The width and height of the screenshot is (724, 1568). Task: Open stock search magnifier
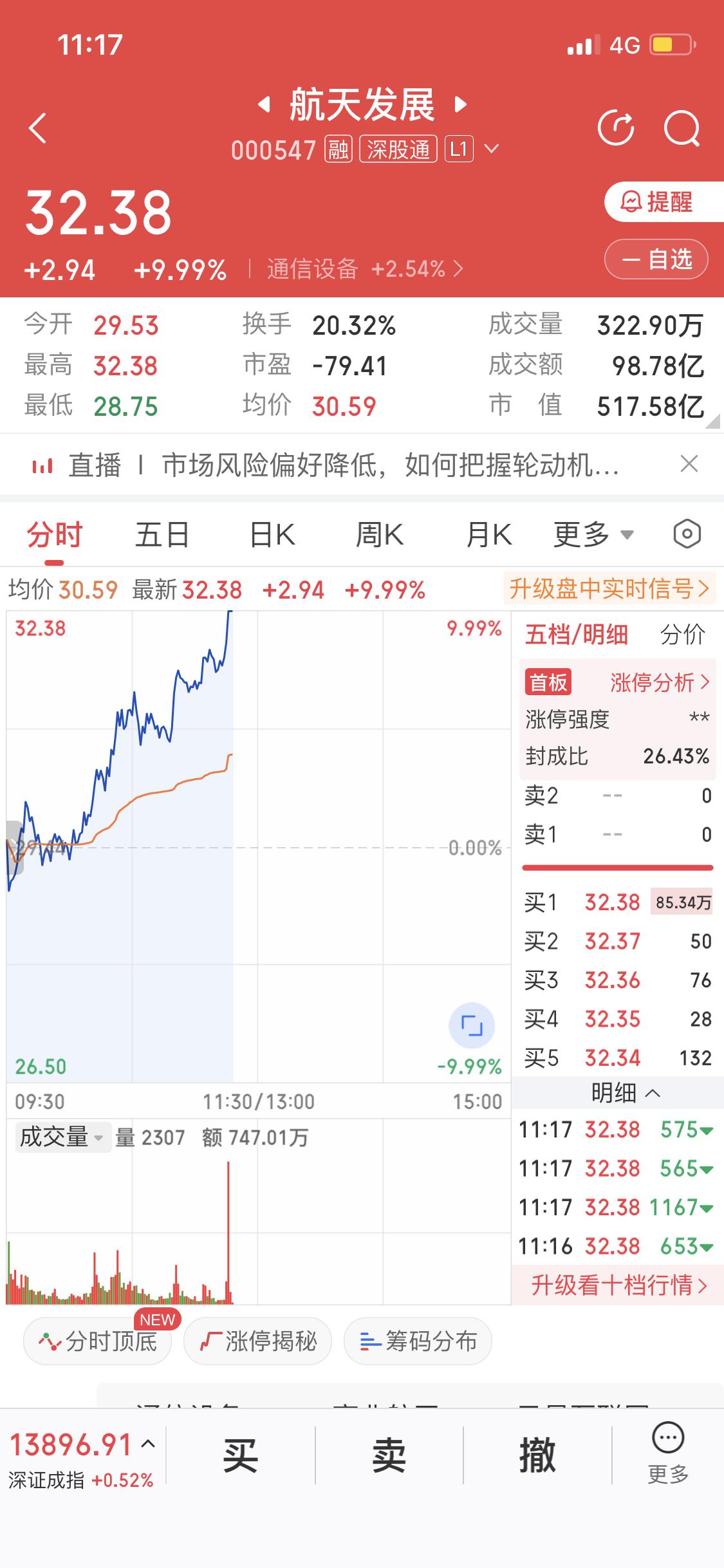tap(682, 127)
